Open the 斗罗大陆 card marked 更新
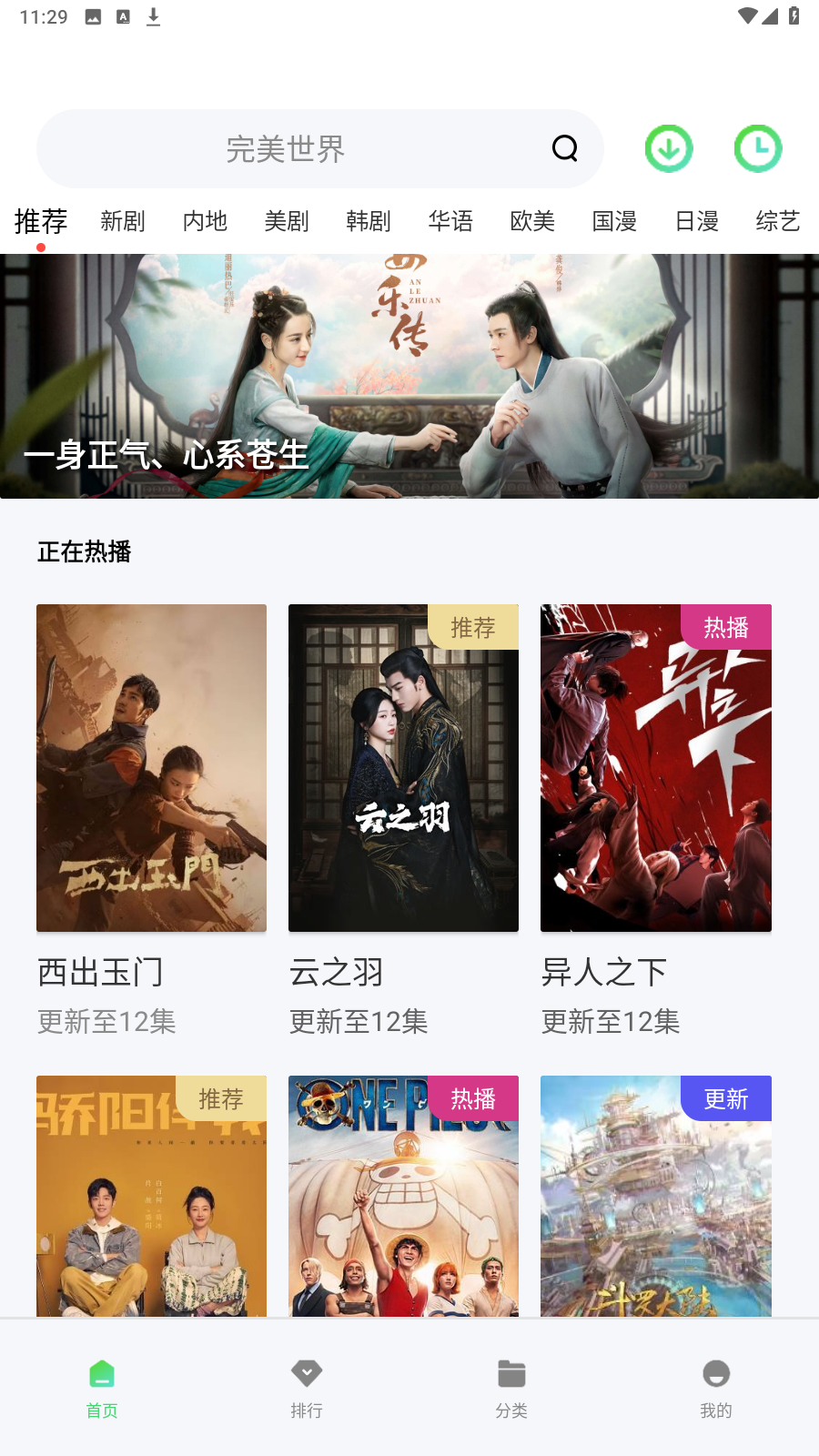The width and height of the screenshot is (819, 1456). [x=656, y=1196]
